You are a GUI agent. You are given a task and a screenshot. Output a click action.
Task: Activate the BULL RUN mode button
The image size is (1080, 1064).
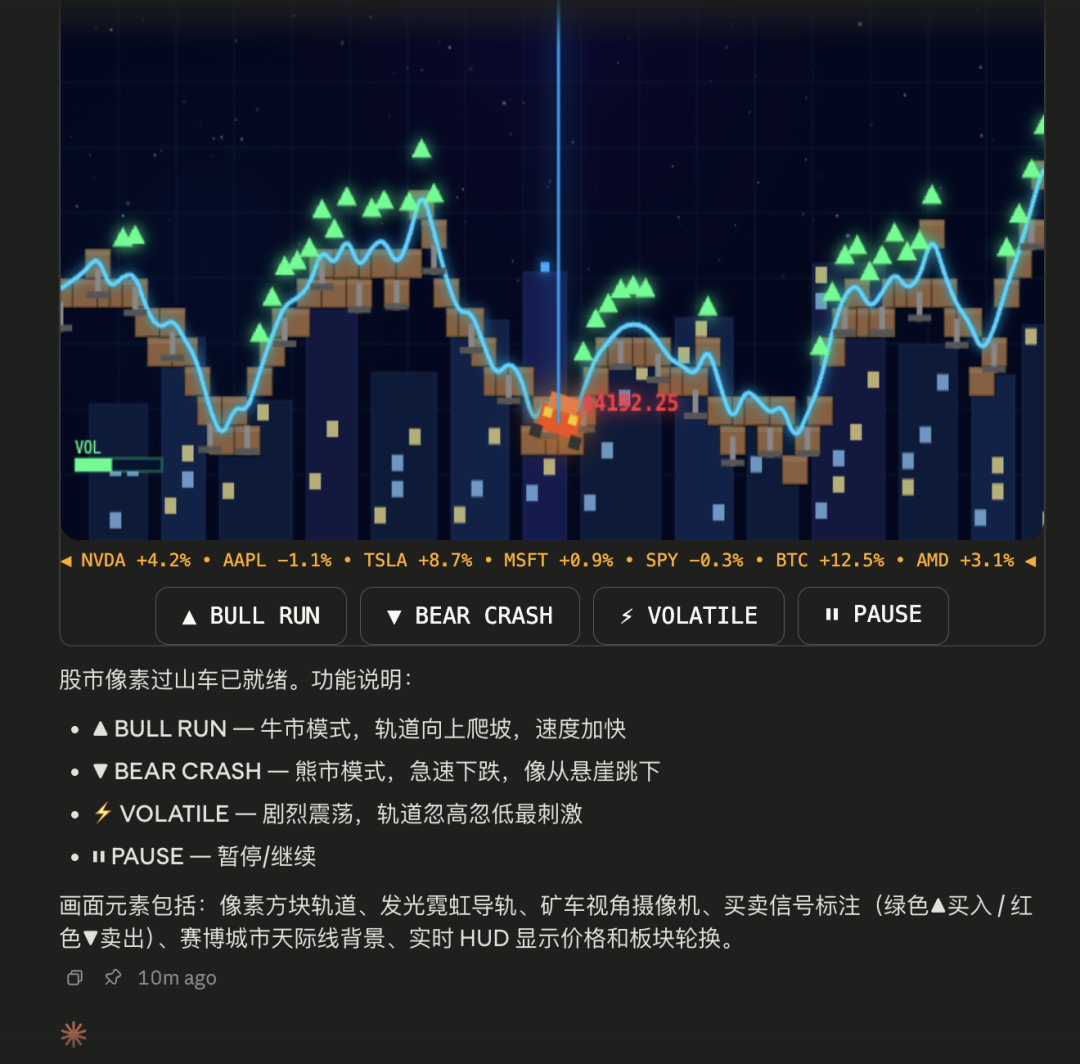click(x=251, y=615)
